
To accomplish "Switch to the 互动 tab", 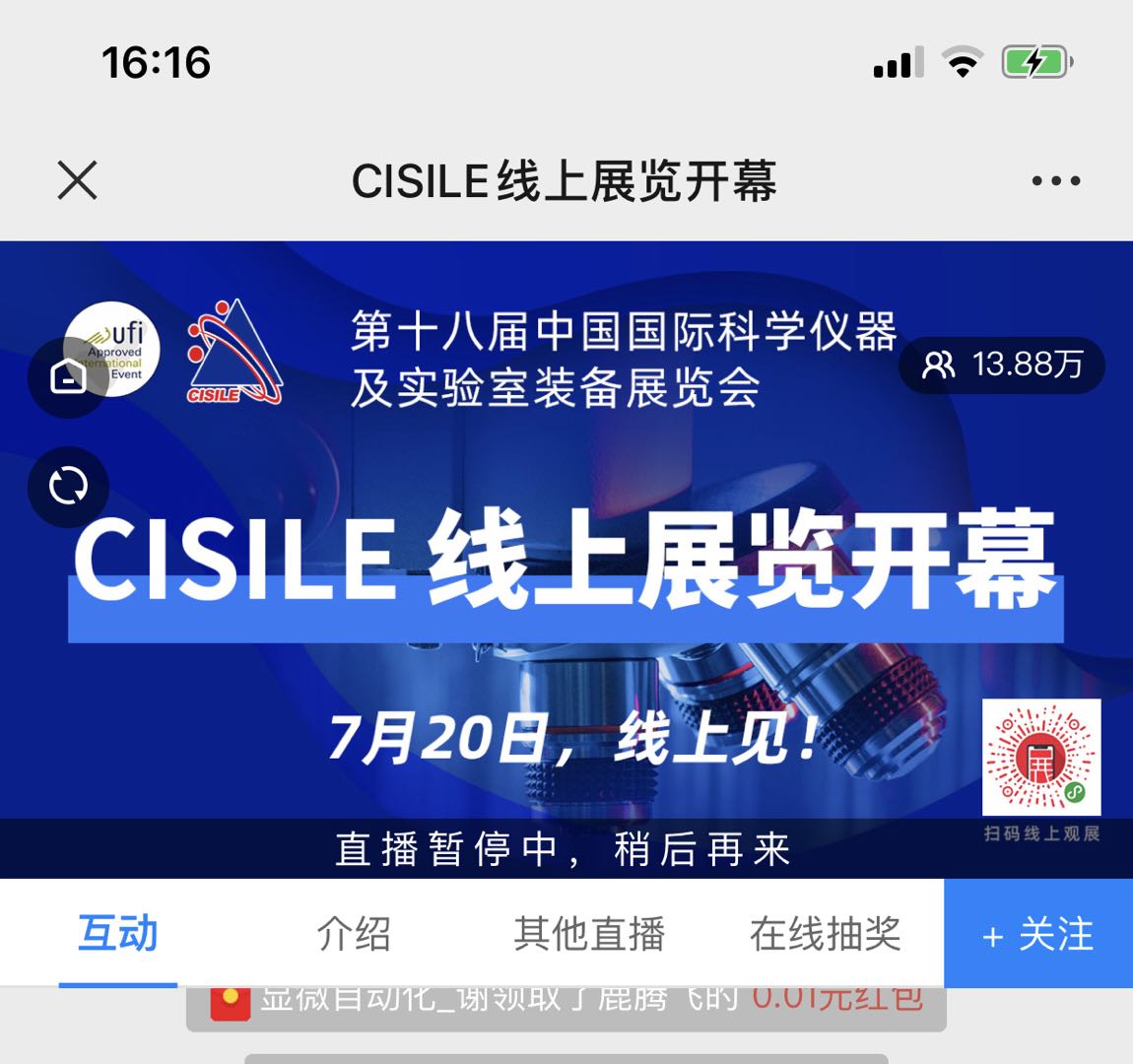I will (117, 933).
